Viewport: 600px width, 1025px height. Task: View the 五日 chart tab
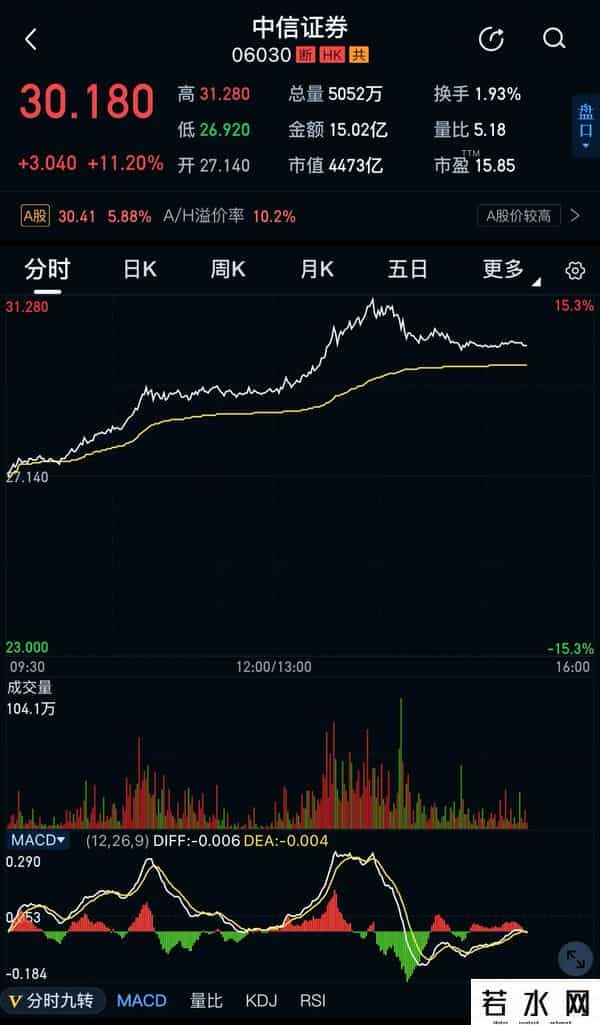click(x=408, y=269)
